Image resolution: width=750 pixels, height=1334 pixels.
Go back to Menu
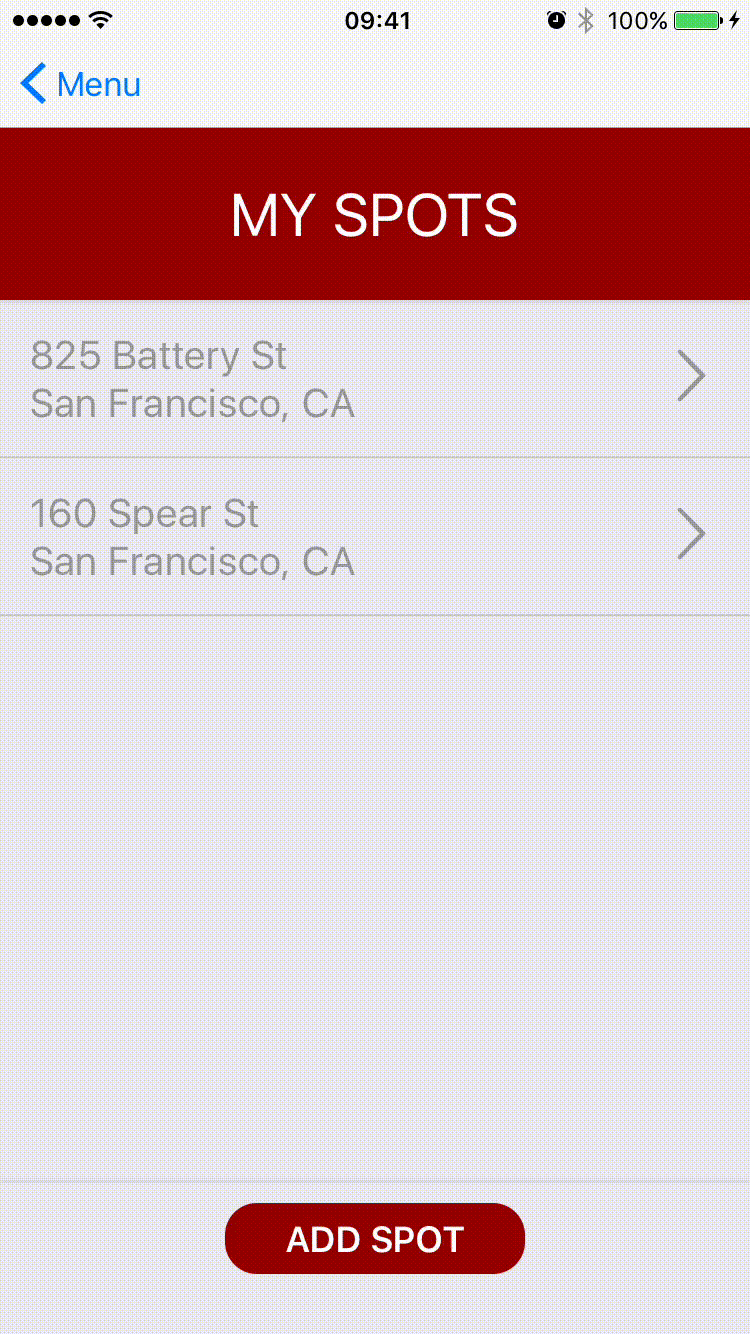(80, 84)
